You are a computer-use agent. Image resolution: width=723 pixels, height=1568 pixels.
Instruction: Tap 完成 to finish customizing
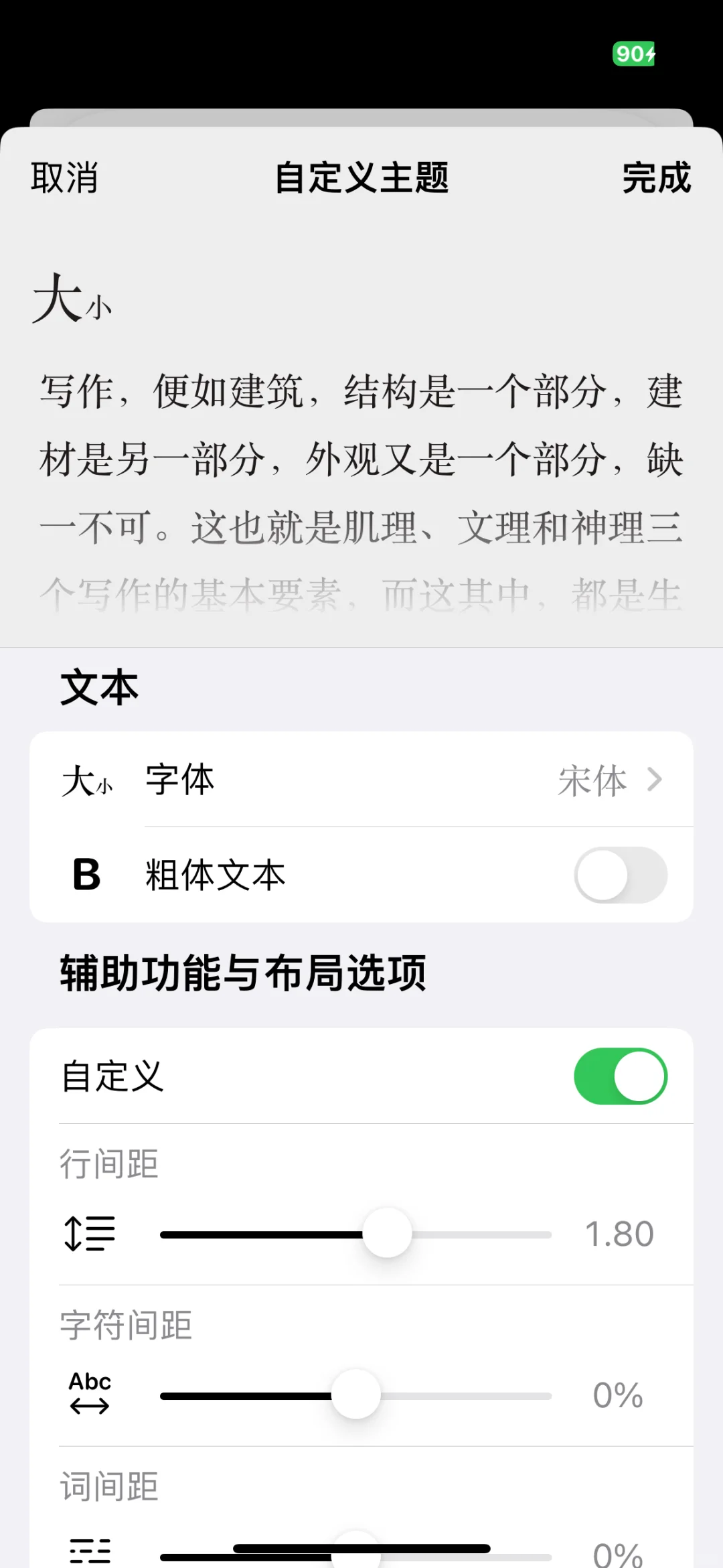(x=656, y=178)
